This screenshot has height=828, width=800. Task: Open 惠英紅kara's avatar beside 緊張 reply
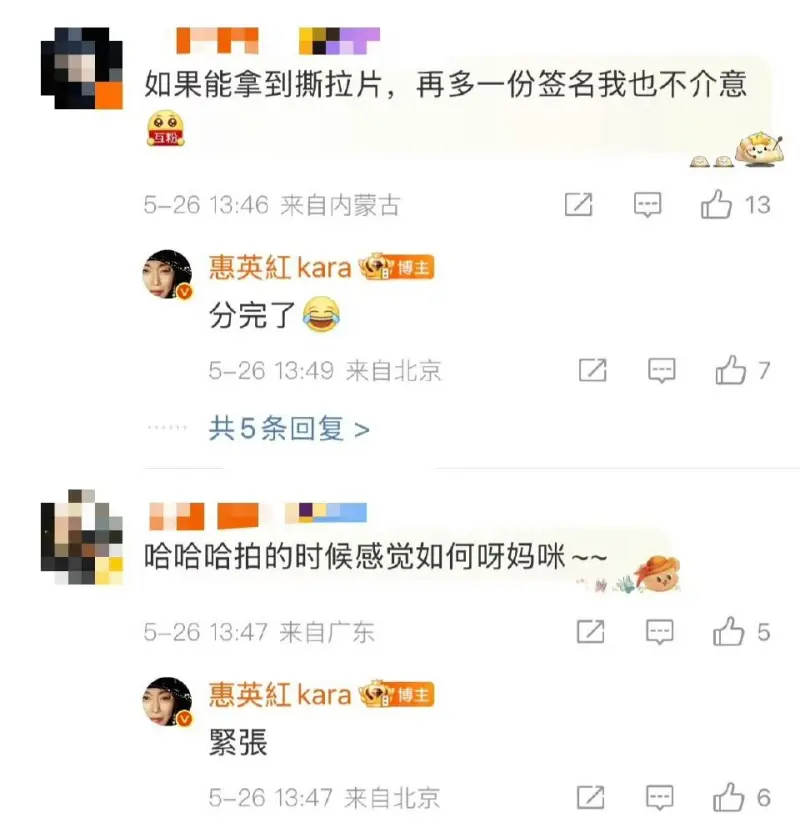[x=167, y=703]
